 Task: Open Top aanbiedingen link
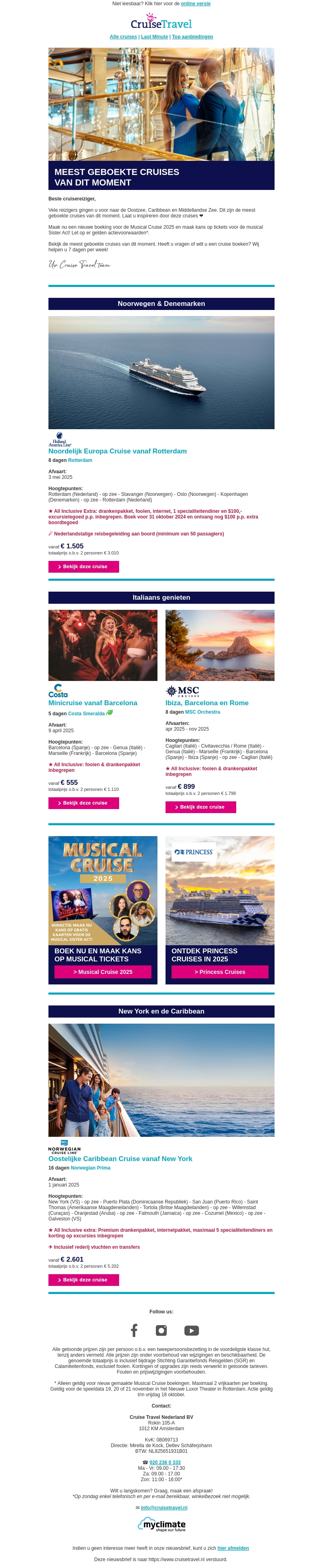[x=192, y=36]
